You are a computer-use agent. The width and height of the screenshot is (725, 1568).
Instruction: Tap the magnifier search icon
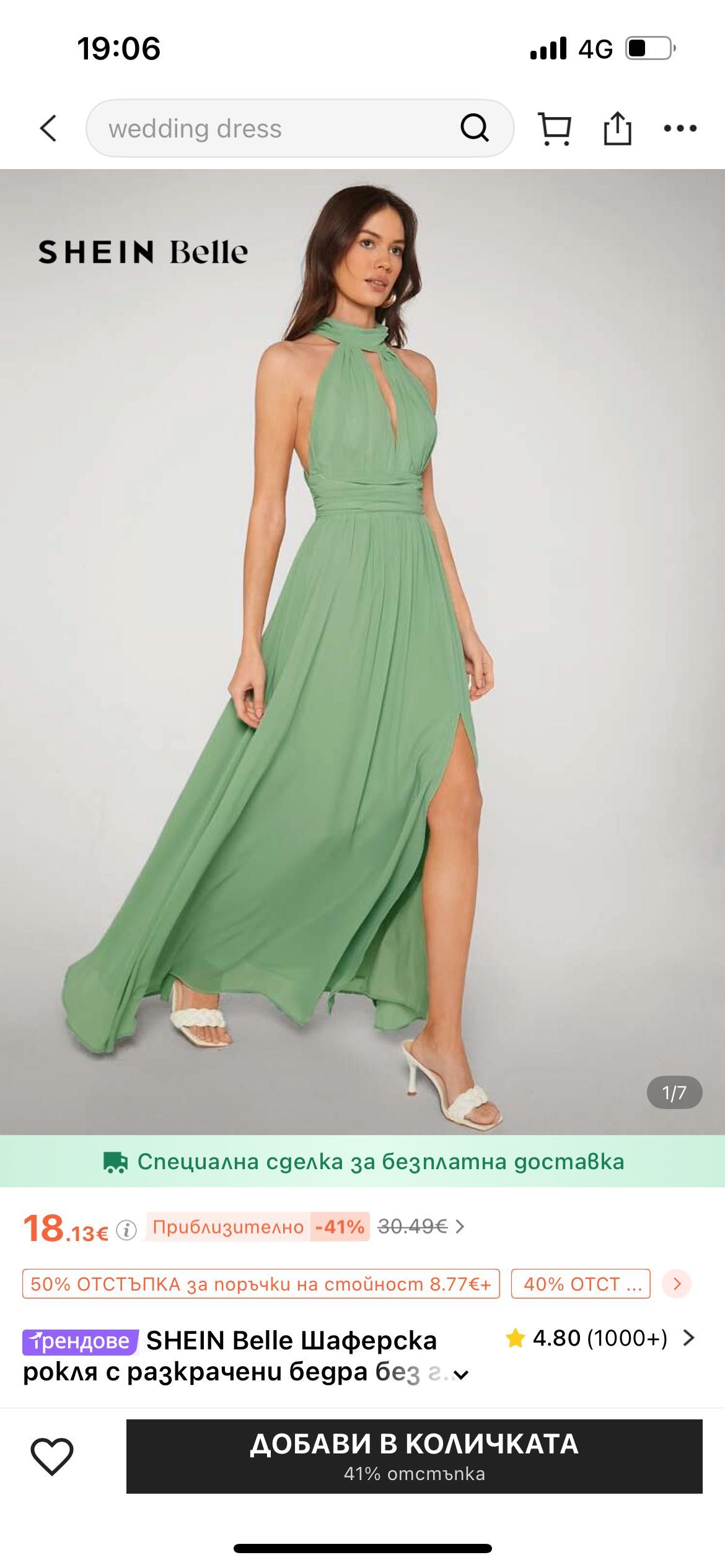pyautogui.click(x=475, y=128)
